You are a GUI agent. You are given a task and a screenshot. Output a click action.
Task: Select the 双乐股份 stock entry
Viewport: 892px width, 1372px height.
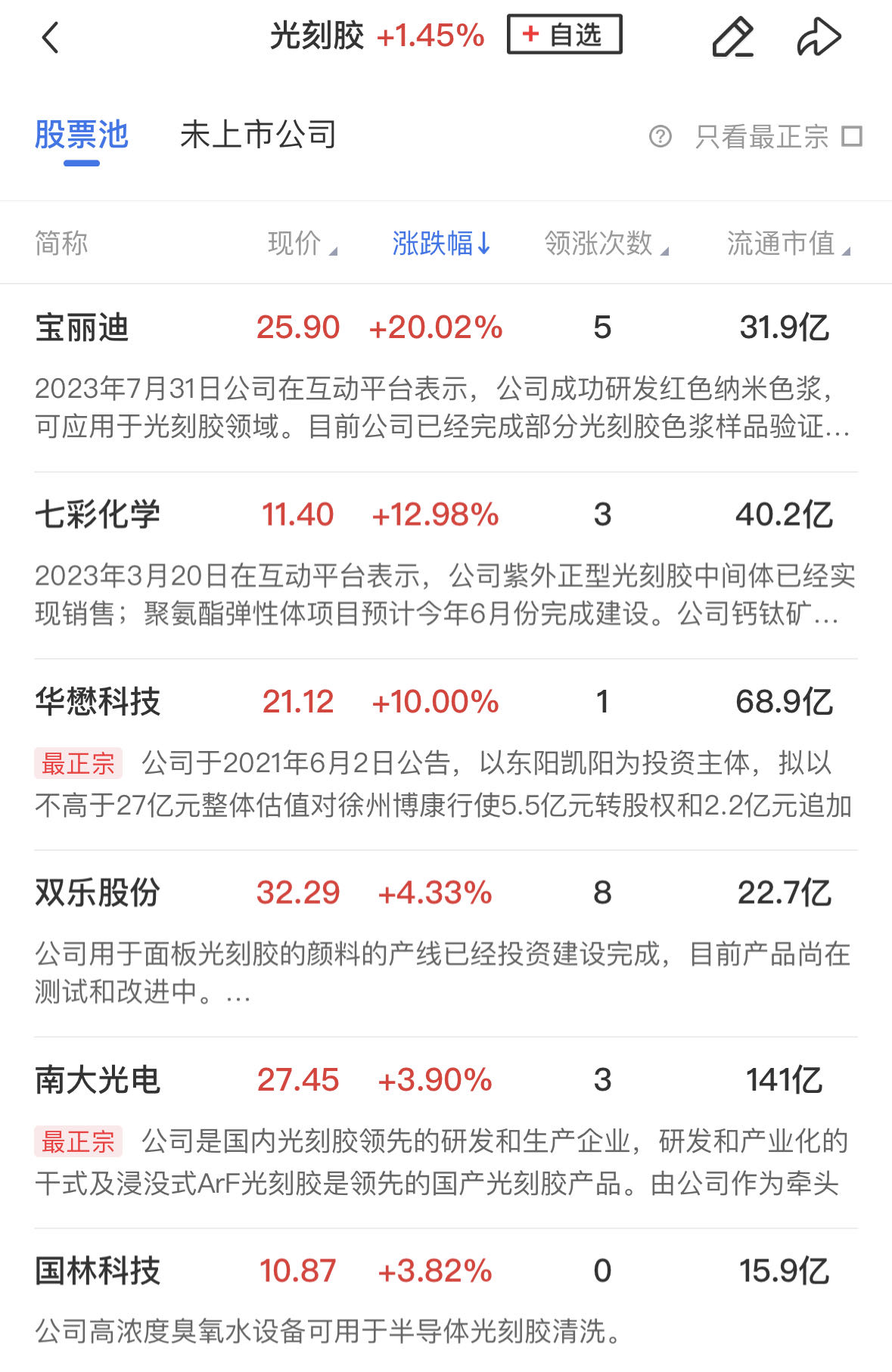click(x=98, y=893)
